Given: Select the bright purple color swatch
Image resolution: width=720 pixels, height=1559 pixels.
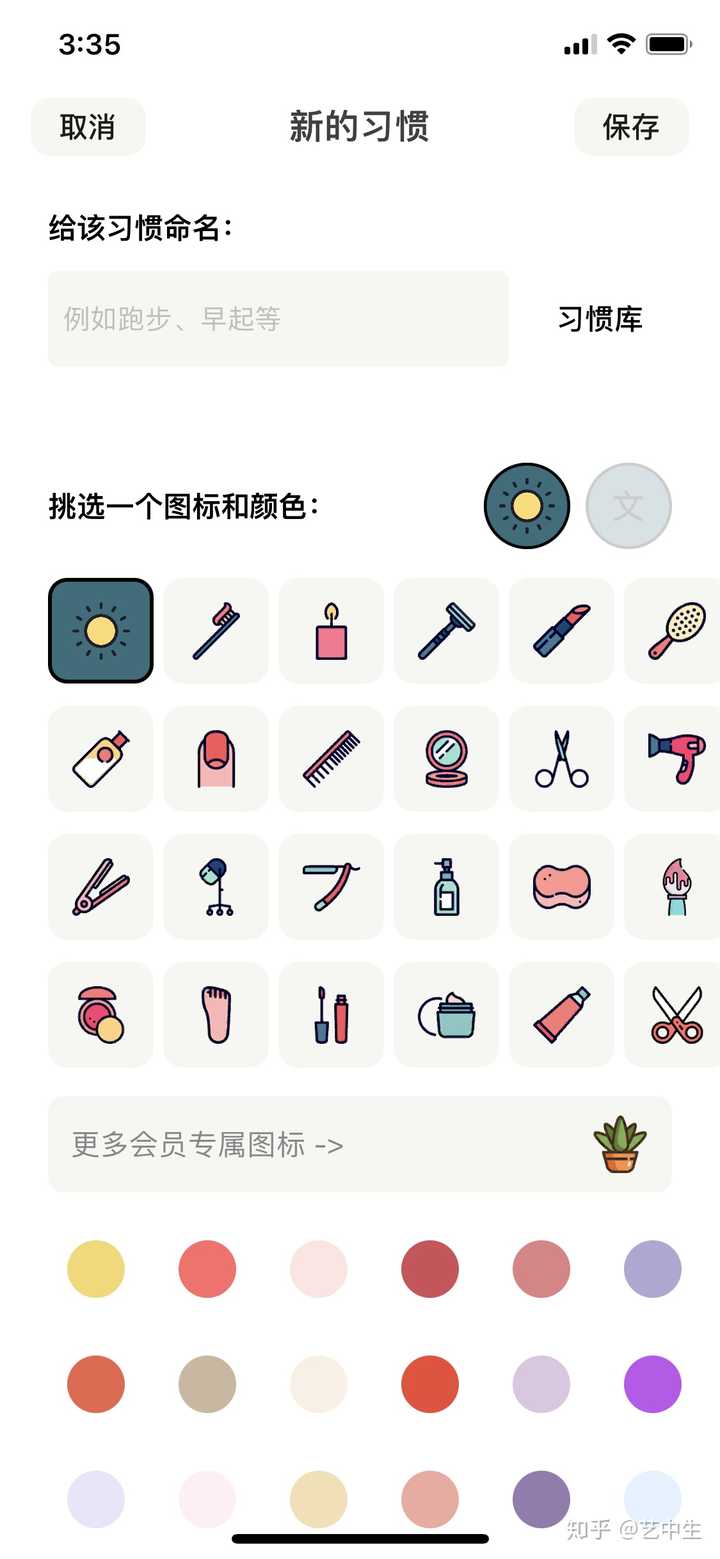Looking at the screenshot, I should [653, 1384].
